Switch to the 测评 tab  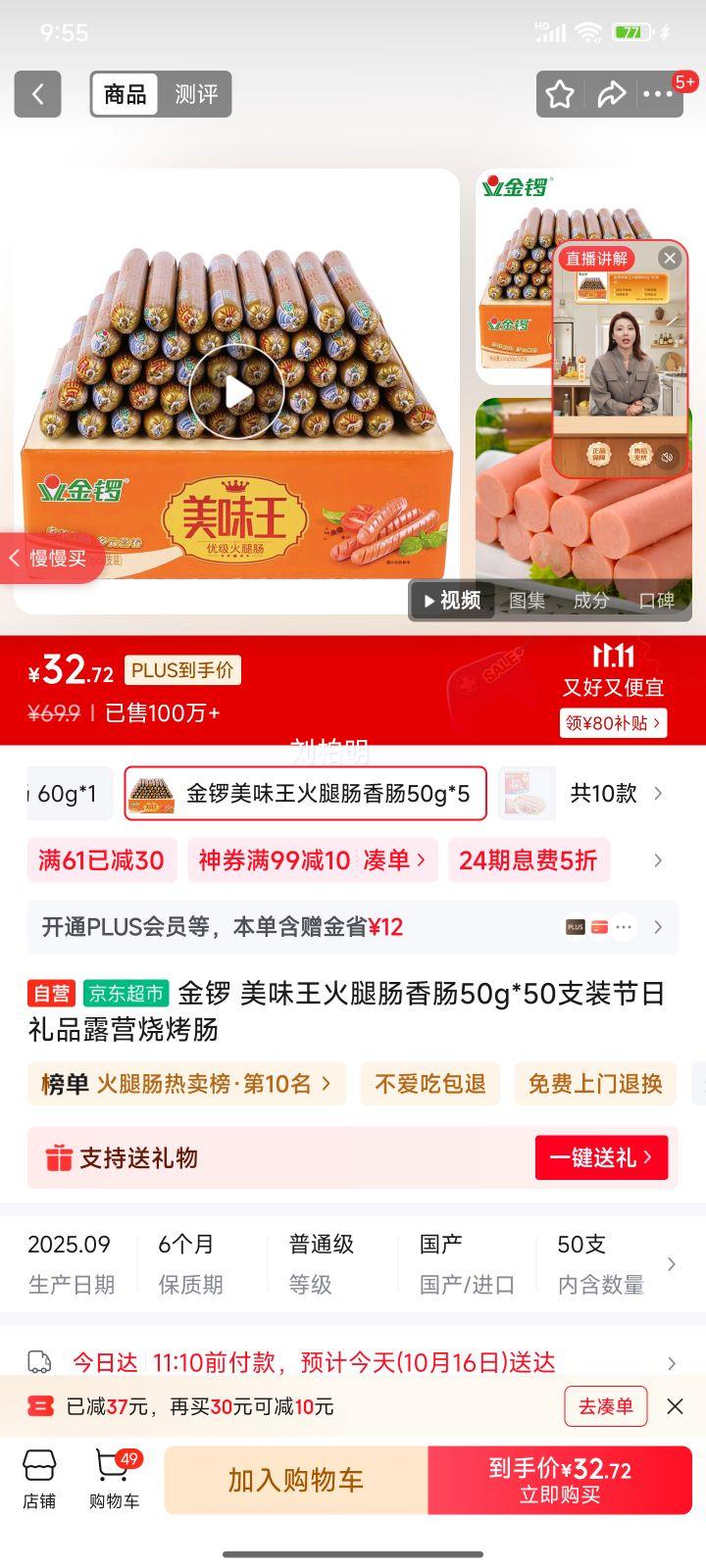pyautogui.click(x=196, y=94)
